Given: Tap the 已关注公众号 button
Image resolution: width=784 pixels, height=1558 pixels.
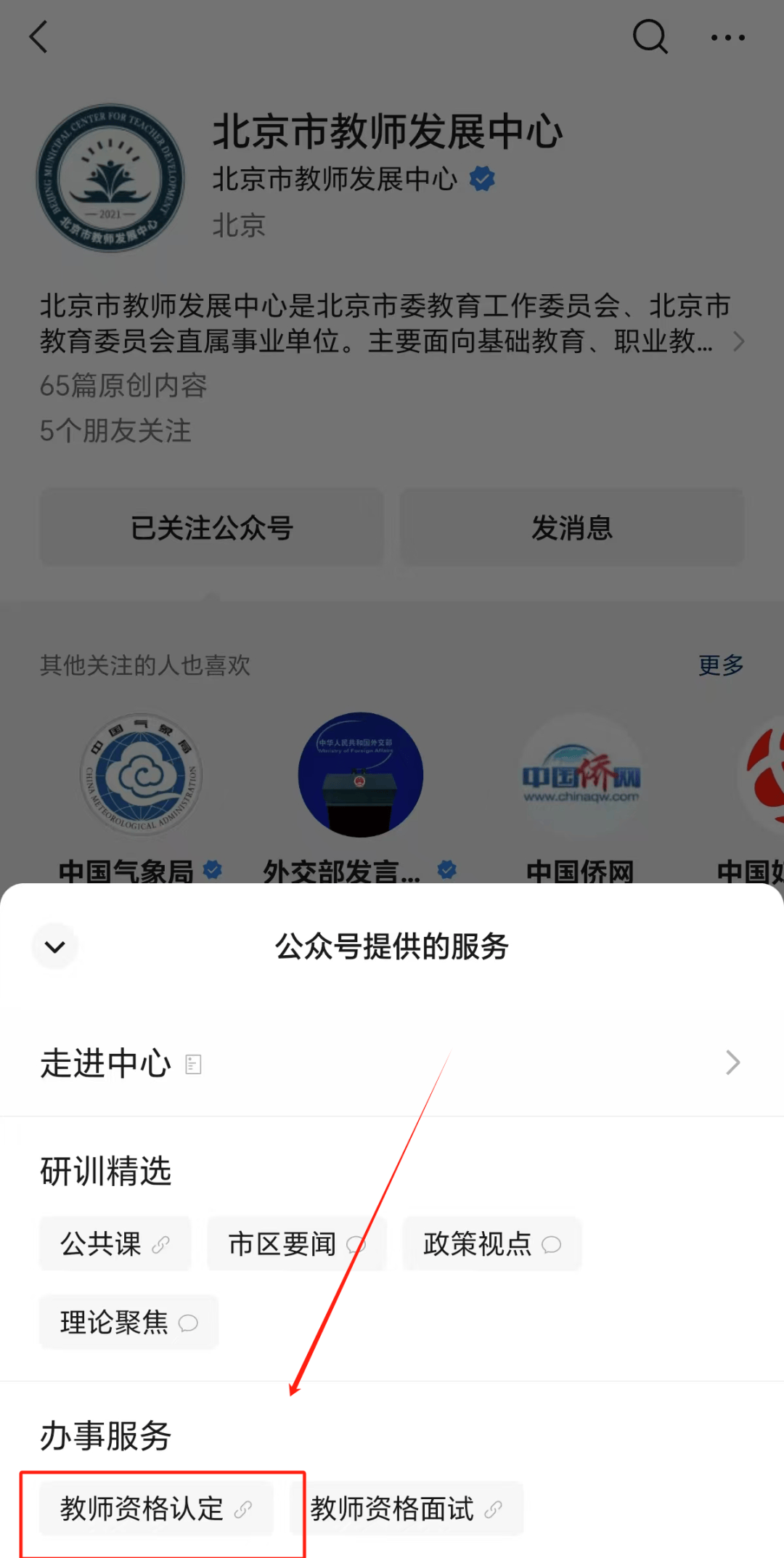Looking at the screenshot, I should coord(211,527).
